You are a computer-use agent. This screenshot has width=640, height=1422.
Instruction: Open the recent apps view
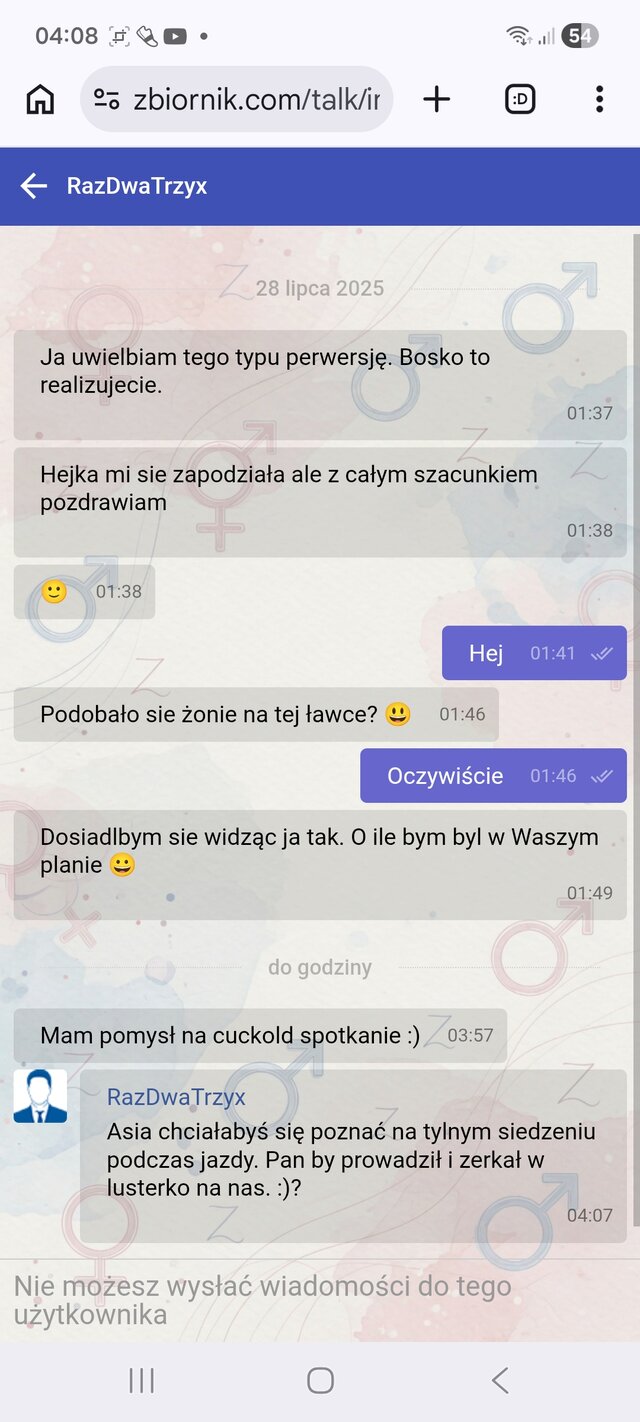[x=142, y=1381]
